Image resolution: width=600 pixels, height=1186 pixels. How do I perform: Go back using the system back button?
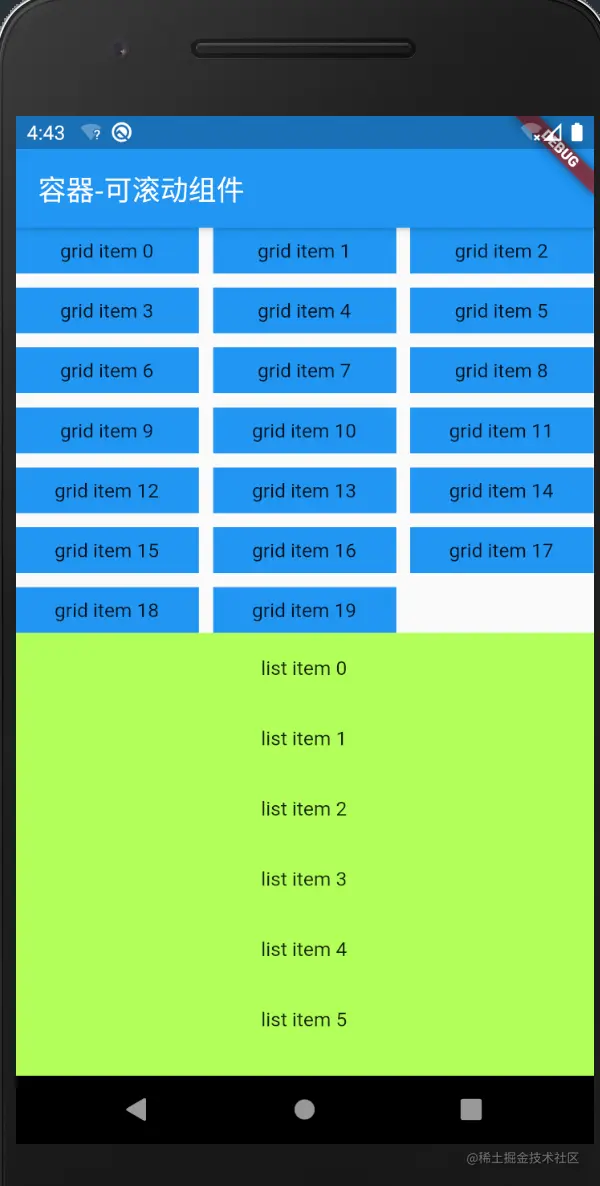[137, 1109]
